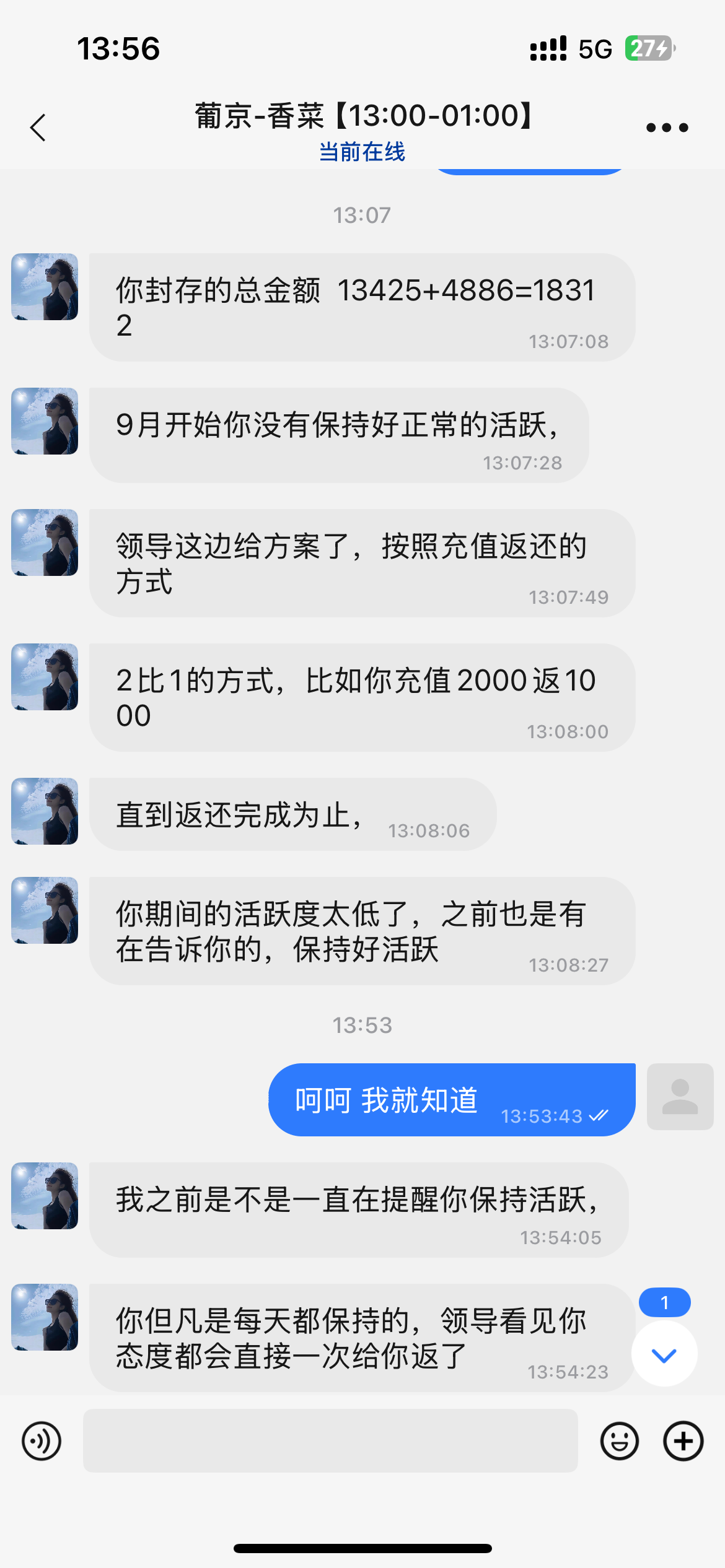Image resolution: width=725 pixels, height=1568 pixels.
Task: Tap the unread count badge showing 1
Action: point(666,1302)
